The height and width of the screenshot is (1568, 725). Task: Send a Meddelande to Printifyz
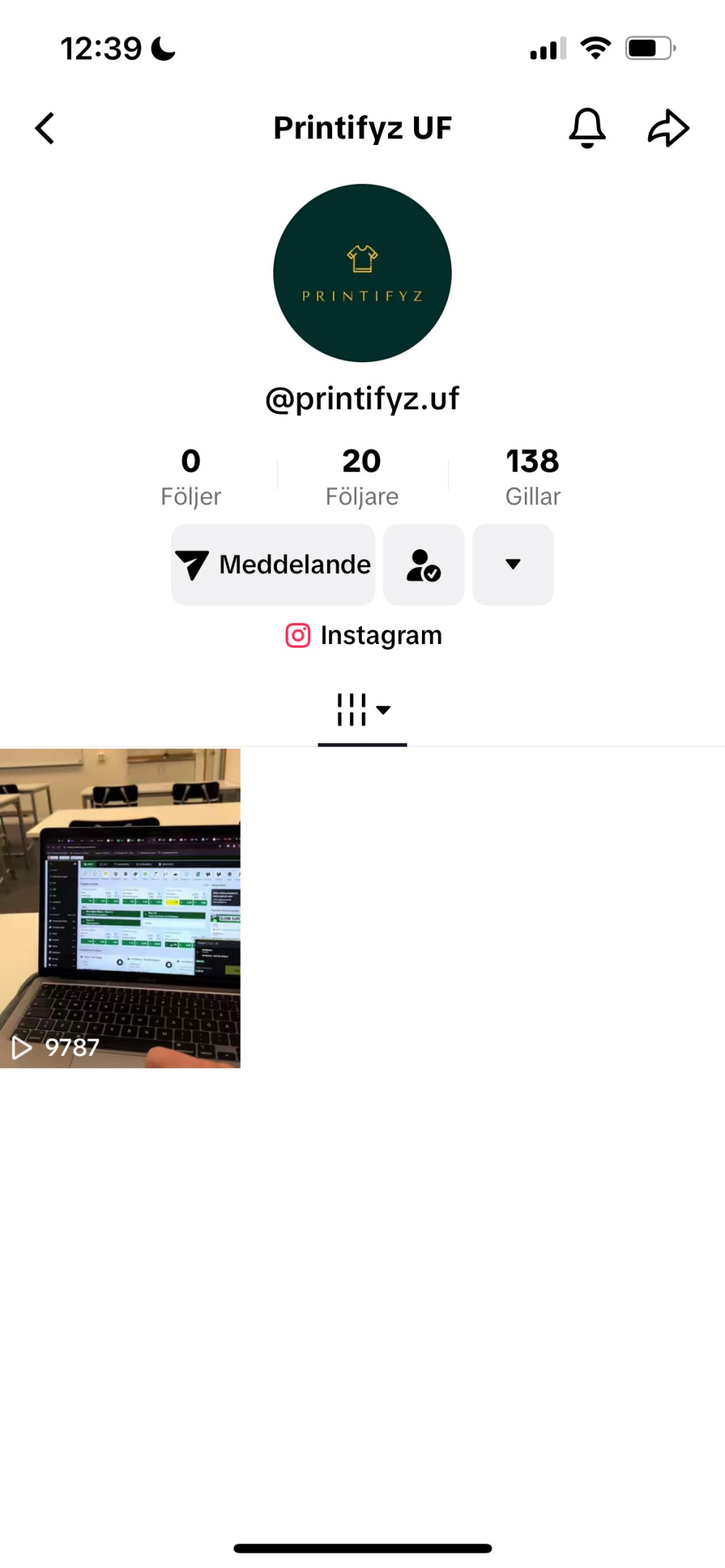click(x=273, y=564)
